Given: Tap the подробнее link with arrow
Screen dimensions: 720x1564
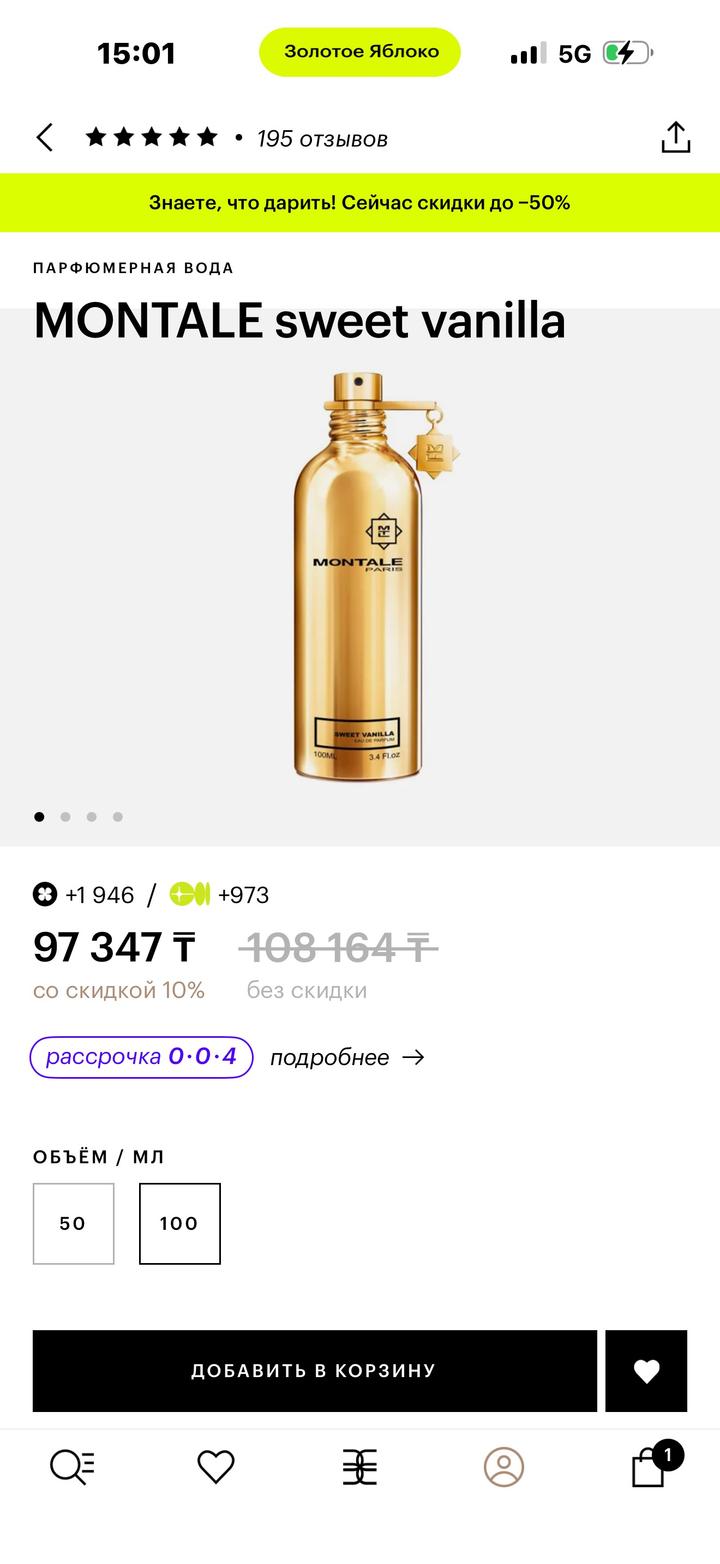Looking at the screenshot, I should pyautogui.click(x=347, y=1058).
